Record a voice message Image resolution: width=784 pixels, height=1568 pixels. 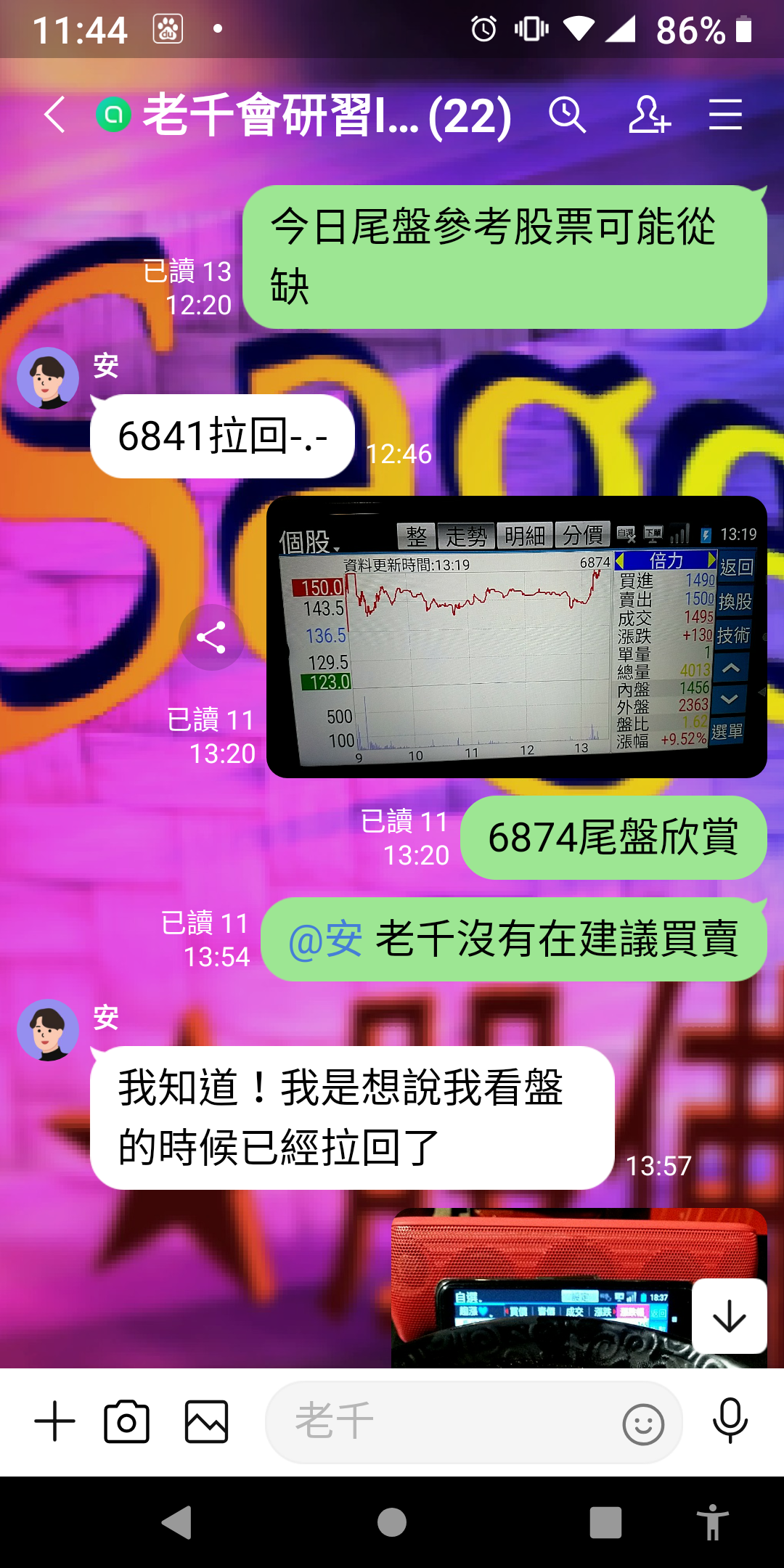730,1421
